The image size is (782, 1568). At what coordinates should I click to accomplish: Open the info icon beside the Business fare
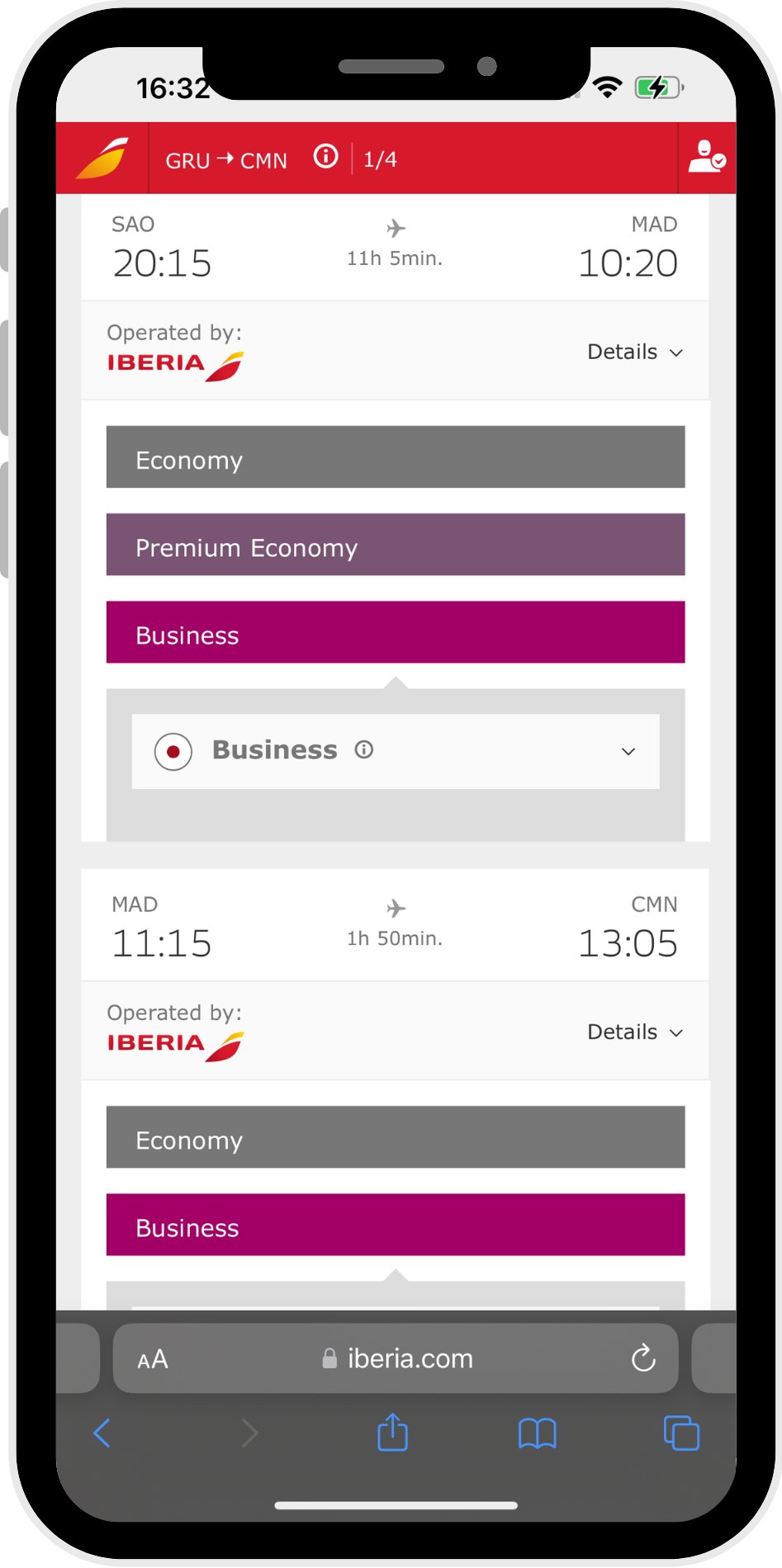[364, 749]
